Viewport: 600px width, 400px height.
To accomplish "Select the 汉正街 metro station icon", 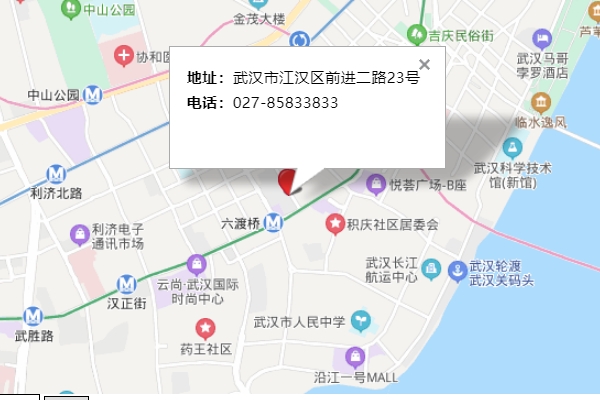I will pyautogui.click(x=126, y=284).
